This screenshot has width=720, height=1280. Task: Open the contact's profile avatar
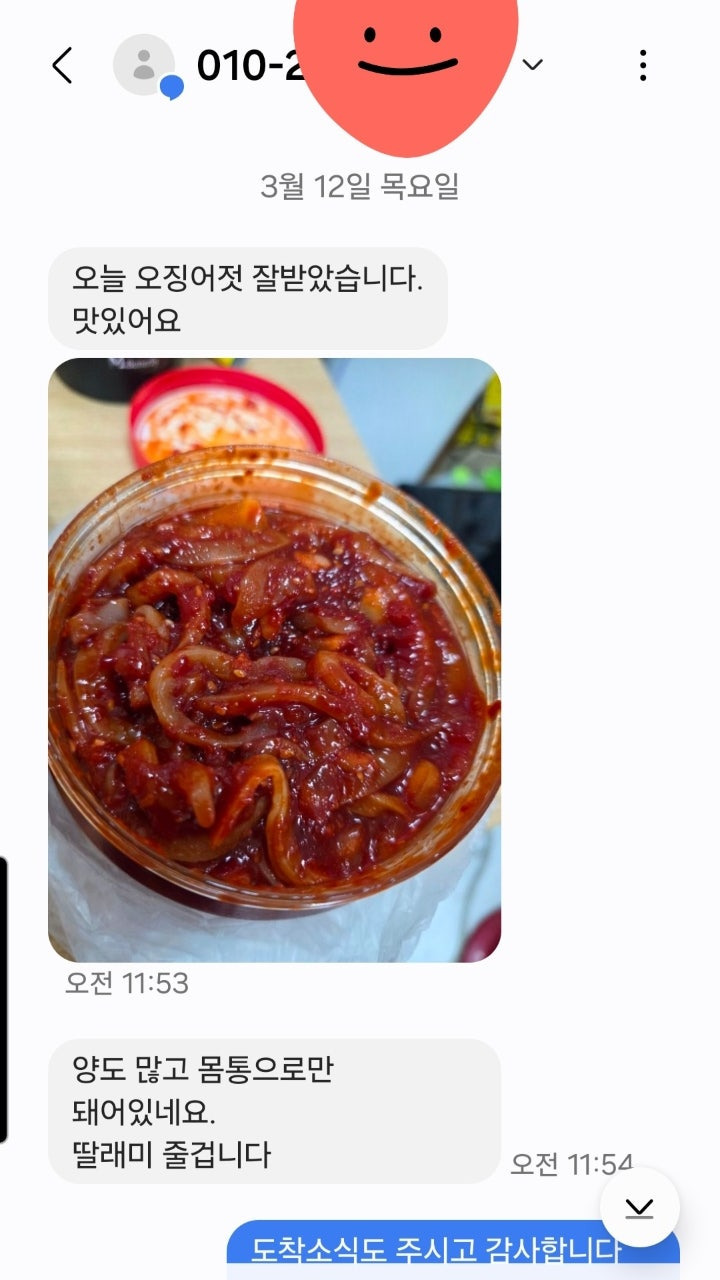(x=144, y=66)
